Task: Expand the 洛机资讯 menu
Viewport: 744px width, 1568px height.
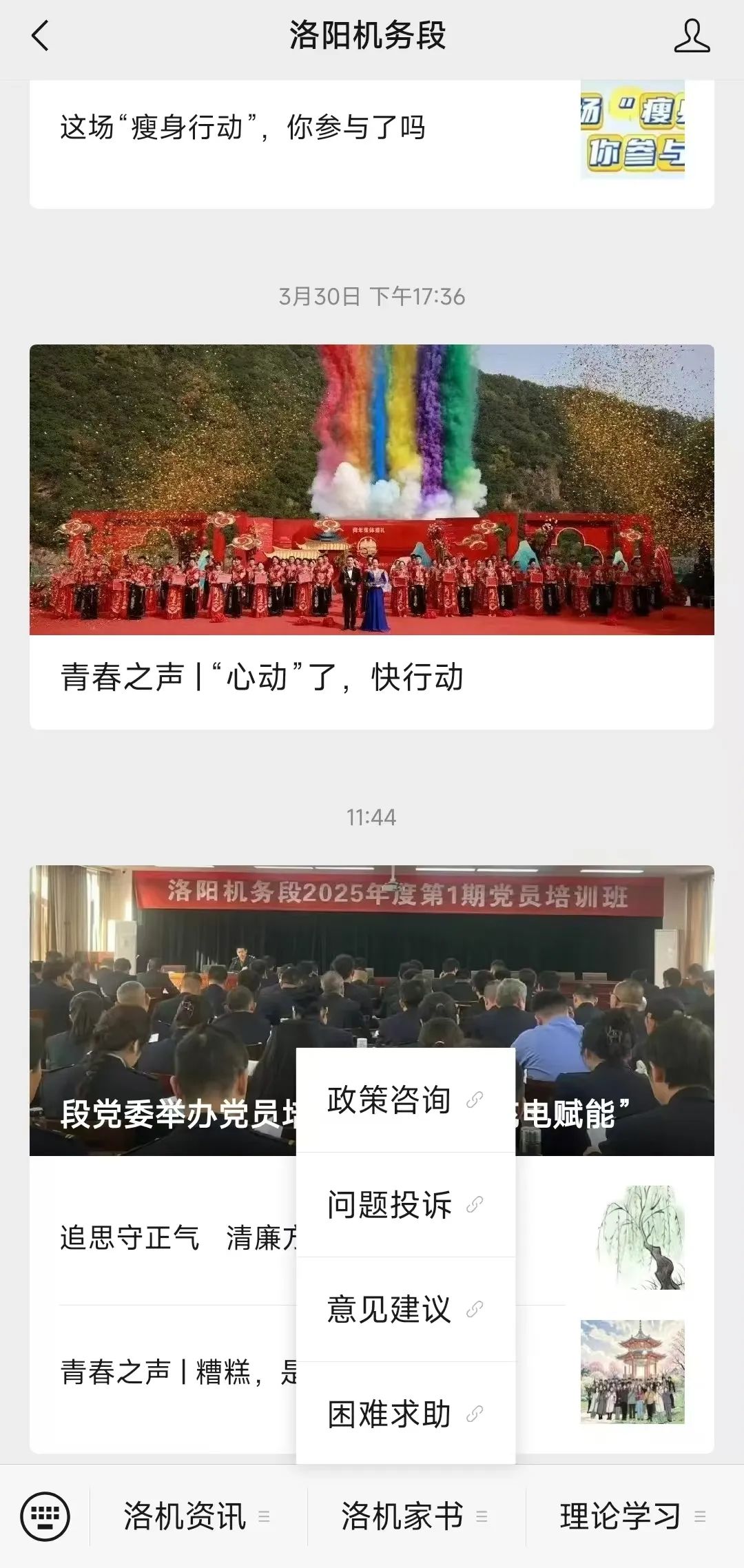Action: (197, 1517)
